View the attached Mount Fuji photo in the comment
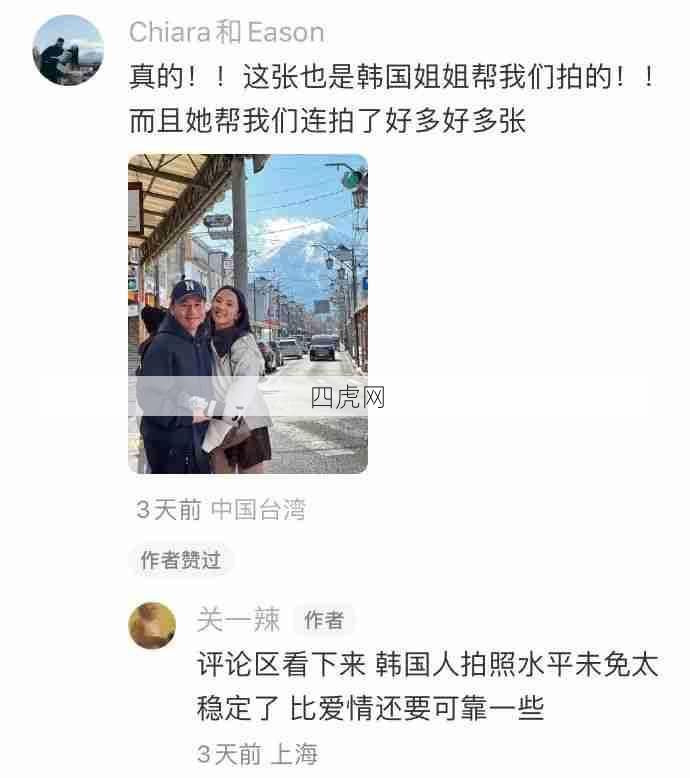Screen dimensions: 690x778 248,313
